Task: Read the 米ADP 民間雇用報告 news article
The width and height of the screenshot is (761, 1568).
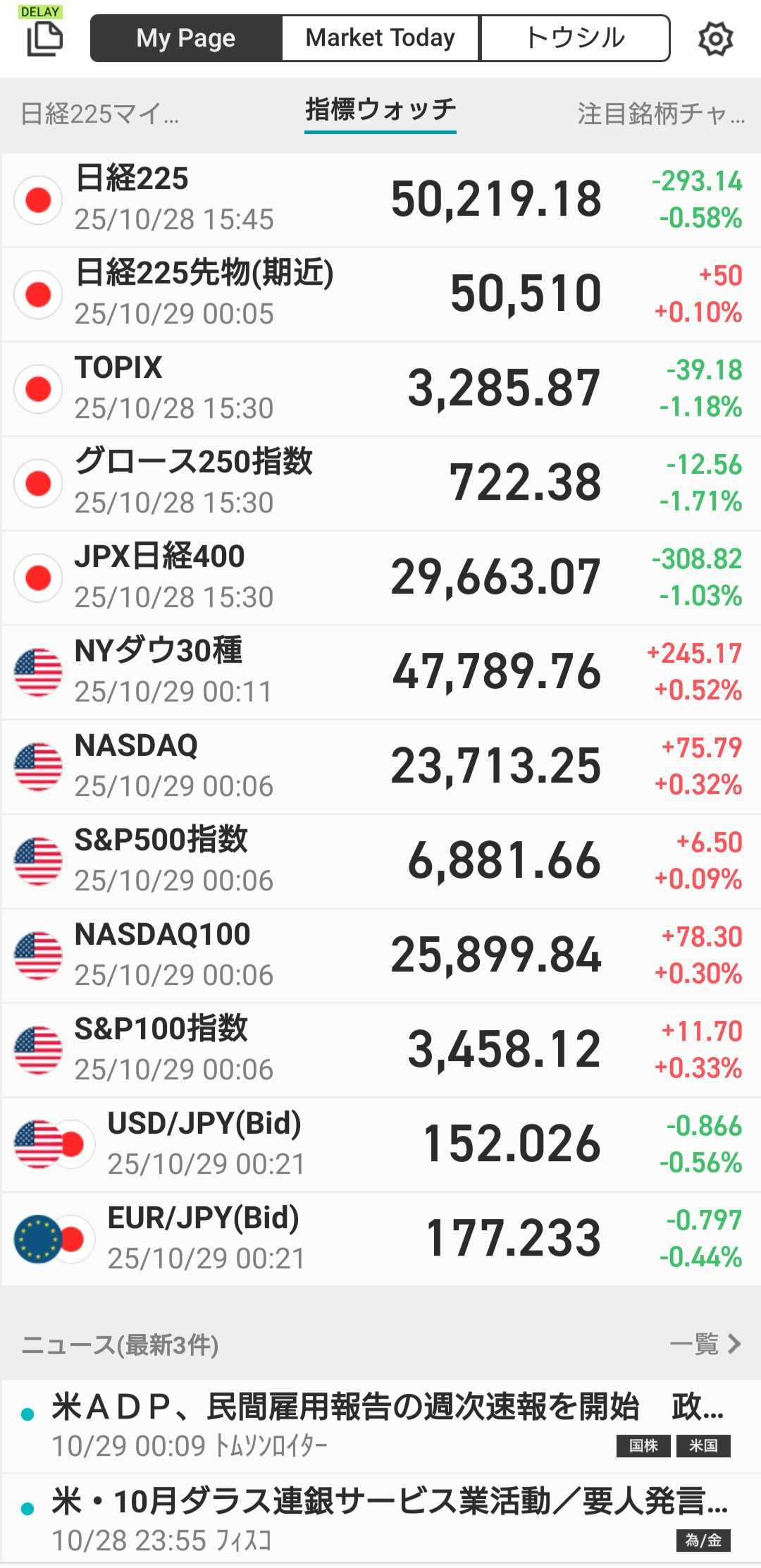Action: pyautogui.click(x=380, y=1424)
